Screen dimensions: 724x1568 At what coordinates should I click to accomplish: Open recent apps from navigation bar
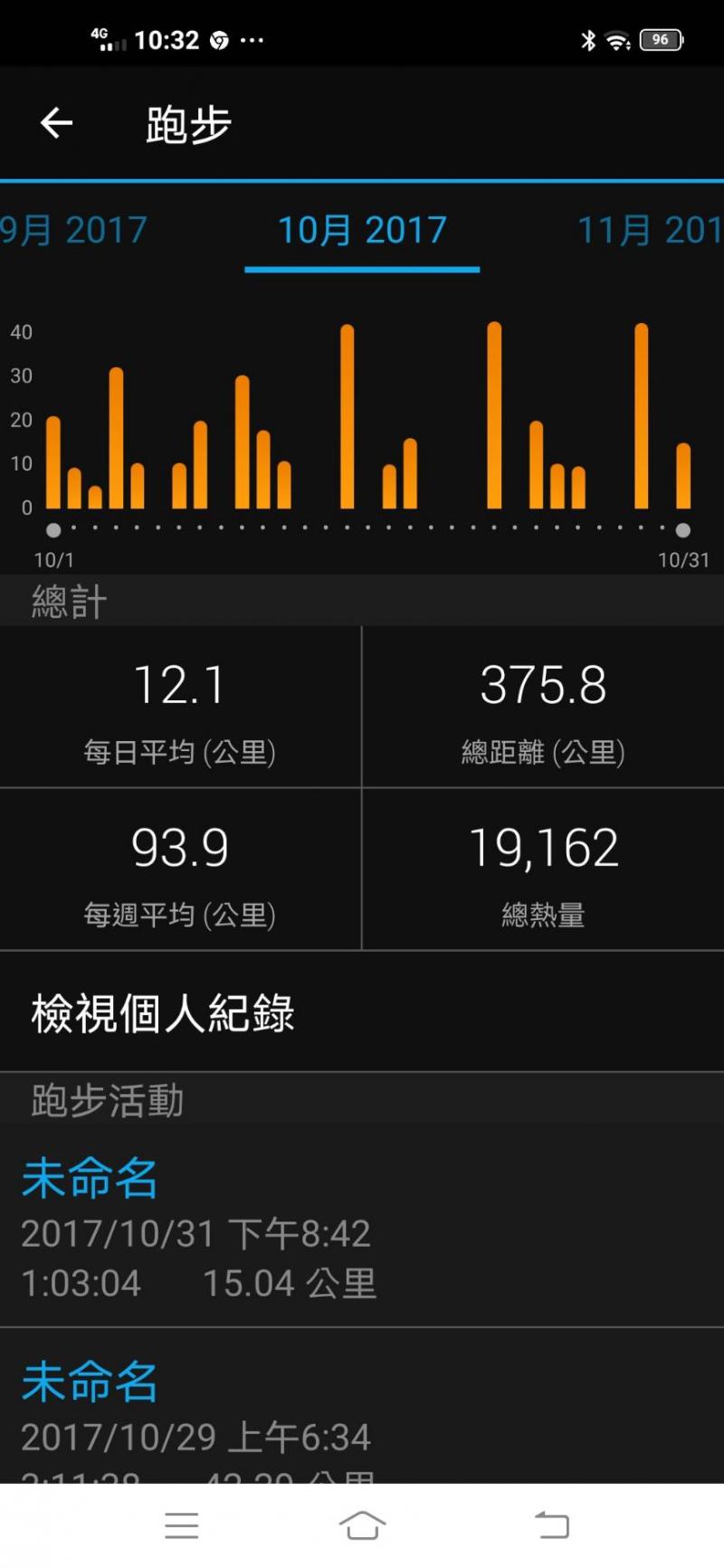click(x=182, y=1525)
